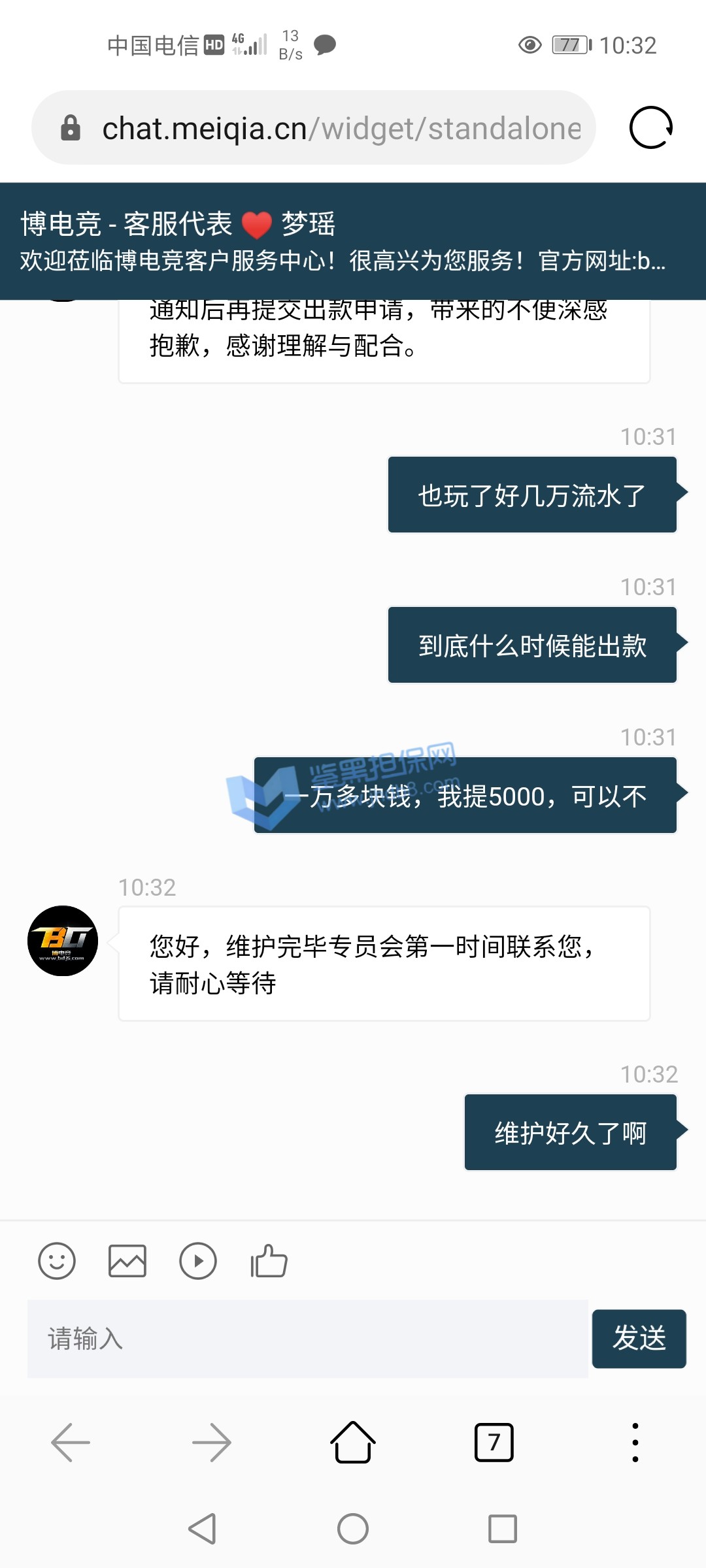Image resolution: width=706 pixels, height=1568 pixels.
Task: Show recent apps with the square button
Action: click(503, 1529)
